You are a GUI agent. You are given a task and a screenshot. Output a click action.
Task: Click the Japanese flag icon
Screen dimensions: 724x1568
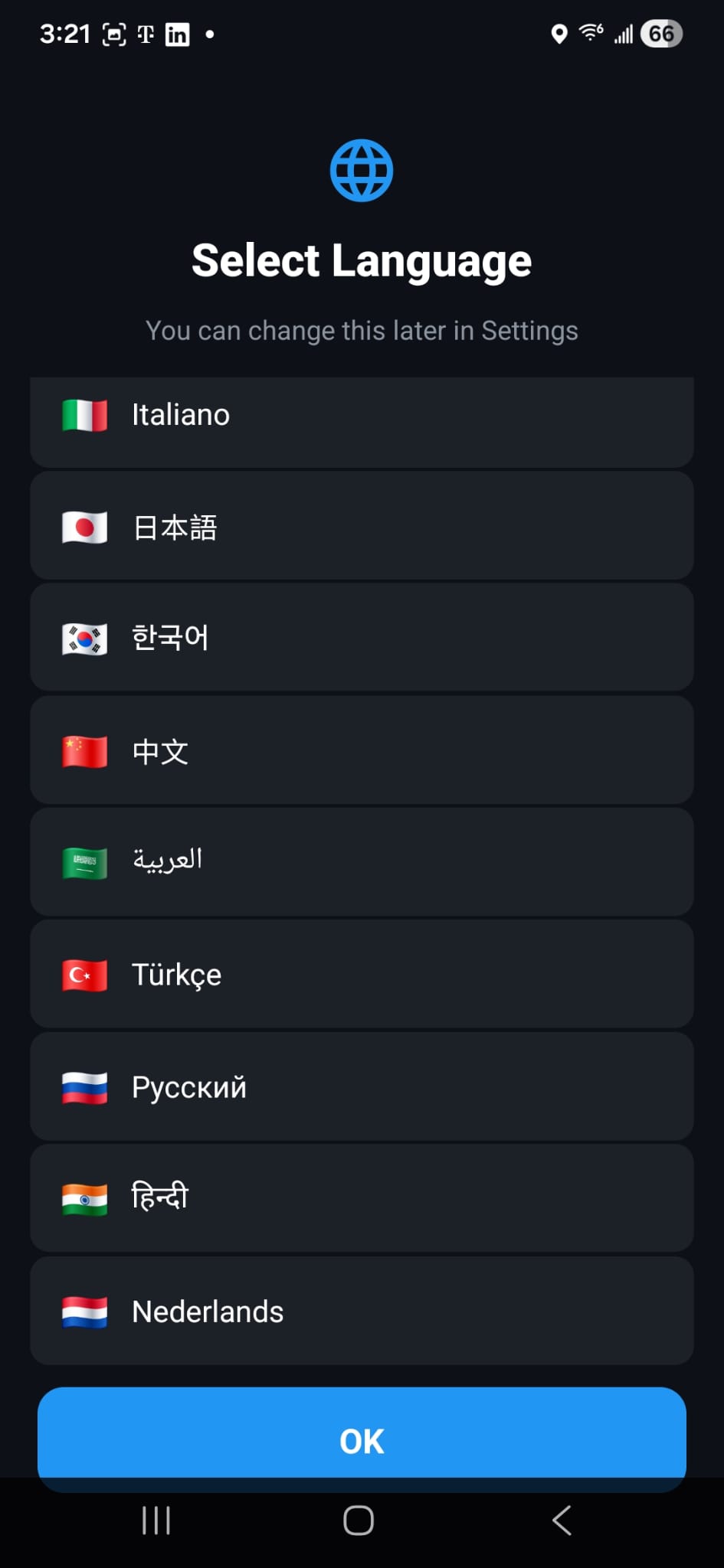(x=84, y=527)
